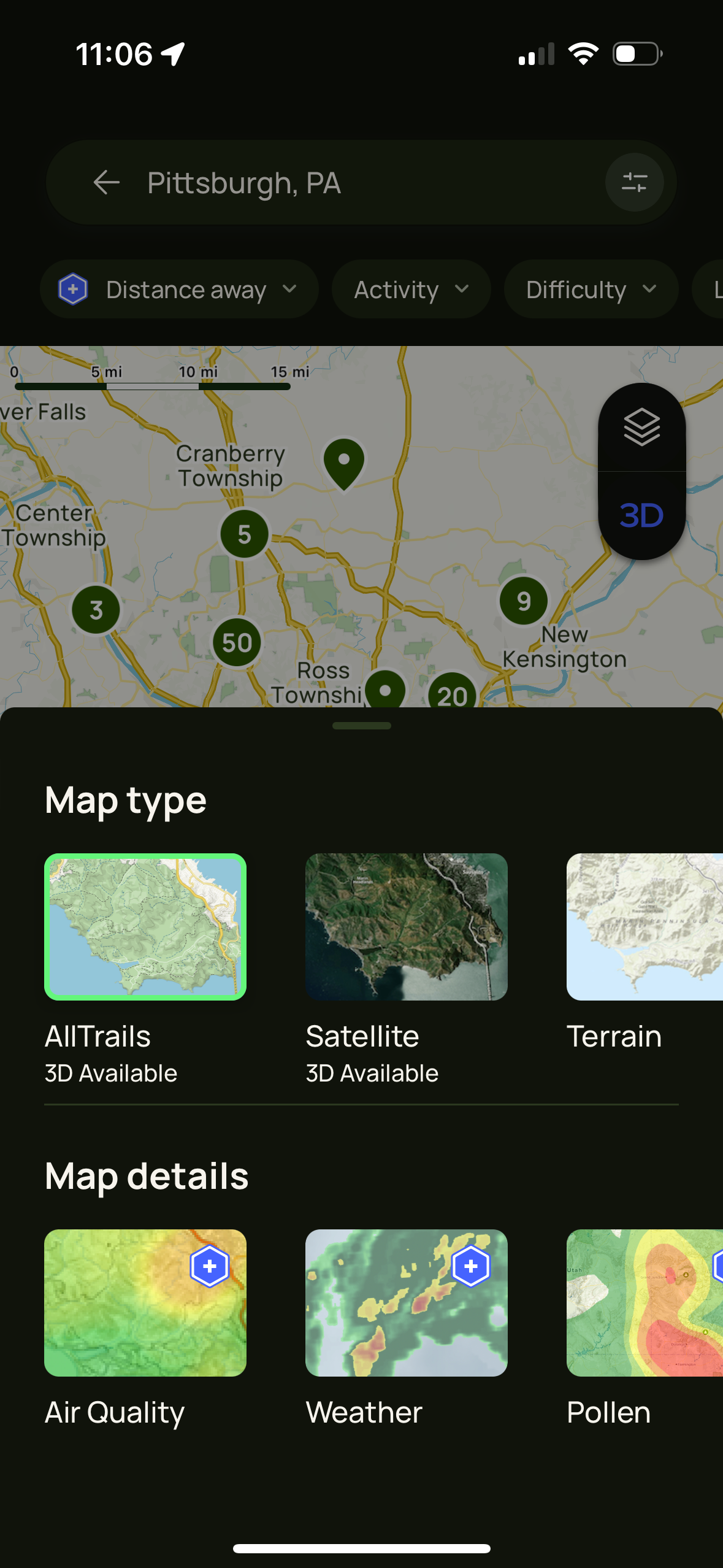Image resolution: width=723 pixels, height=1568 pixels.
Task: Open the Activity filter dropdown
Action: click(410, 289)
